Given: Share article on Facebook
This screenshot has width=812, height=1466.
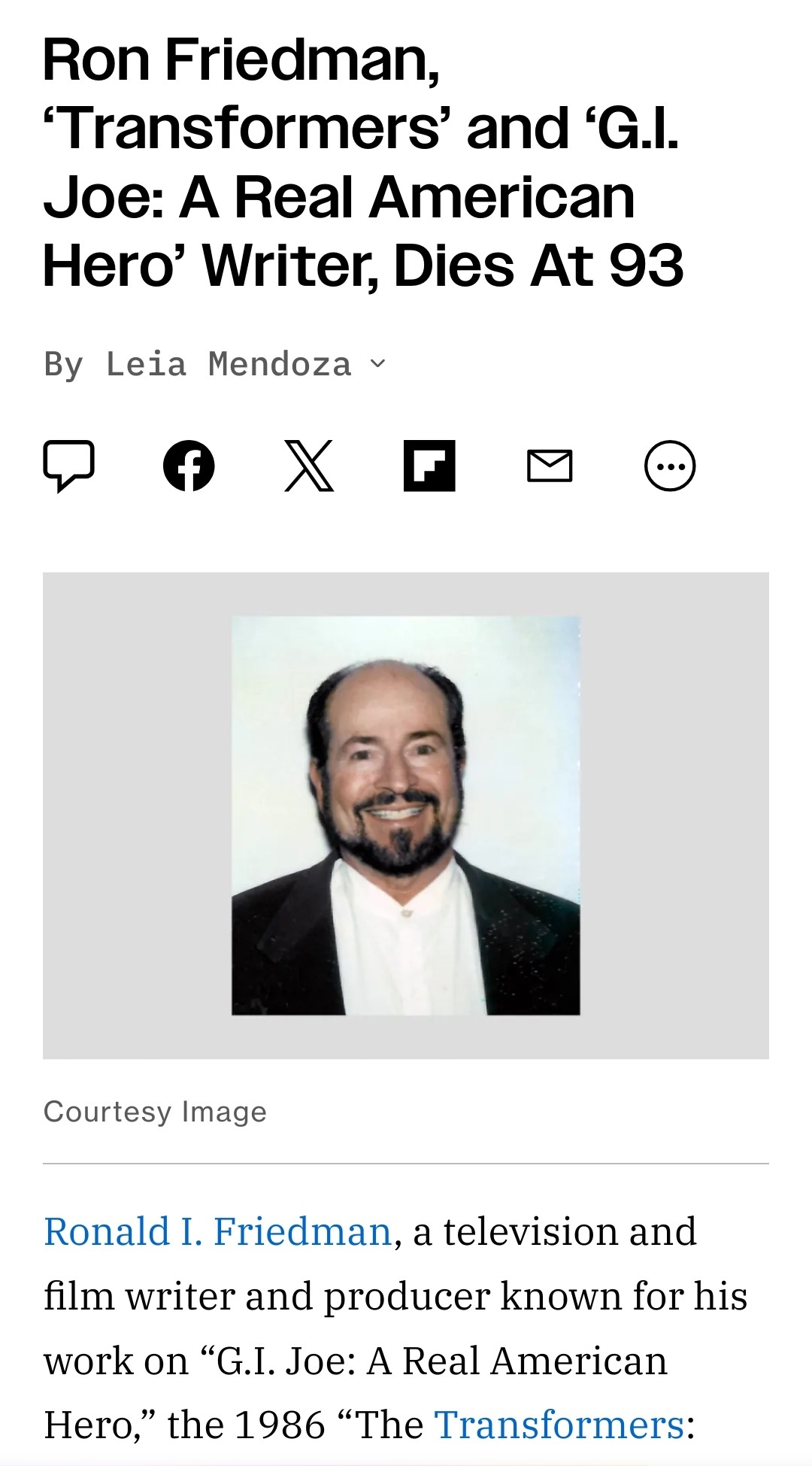Looking at the screenshot, I should (x=189, y=466).
